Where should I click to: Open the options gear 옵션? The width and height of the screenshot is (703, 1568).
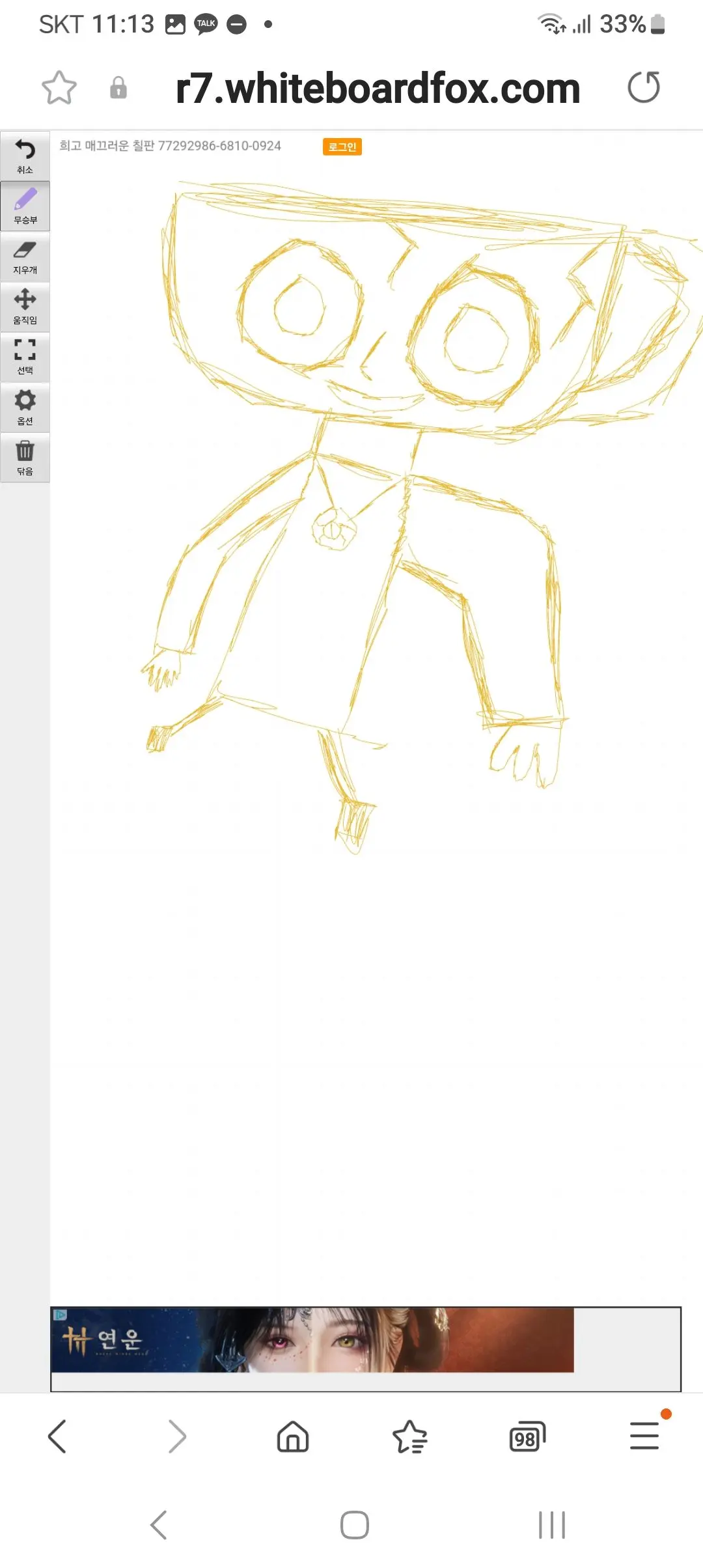(x=25, y=407)
